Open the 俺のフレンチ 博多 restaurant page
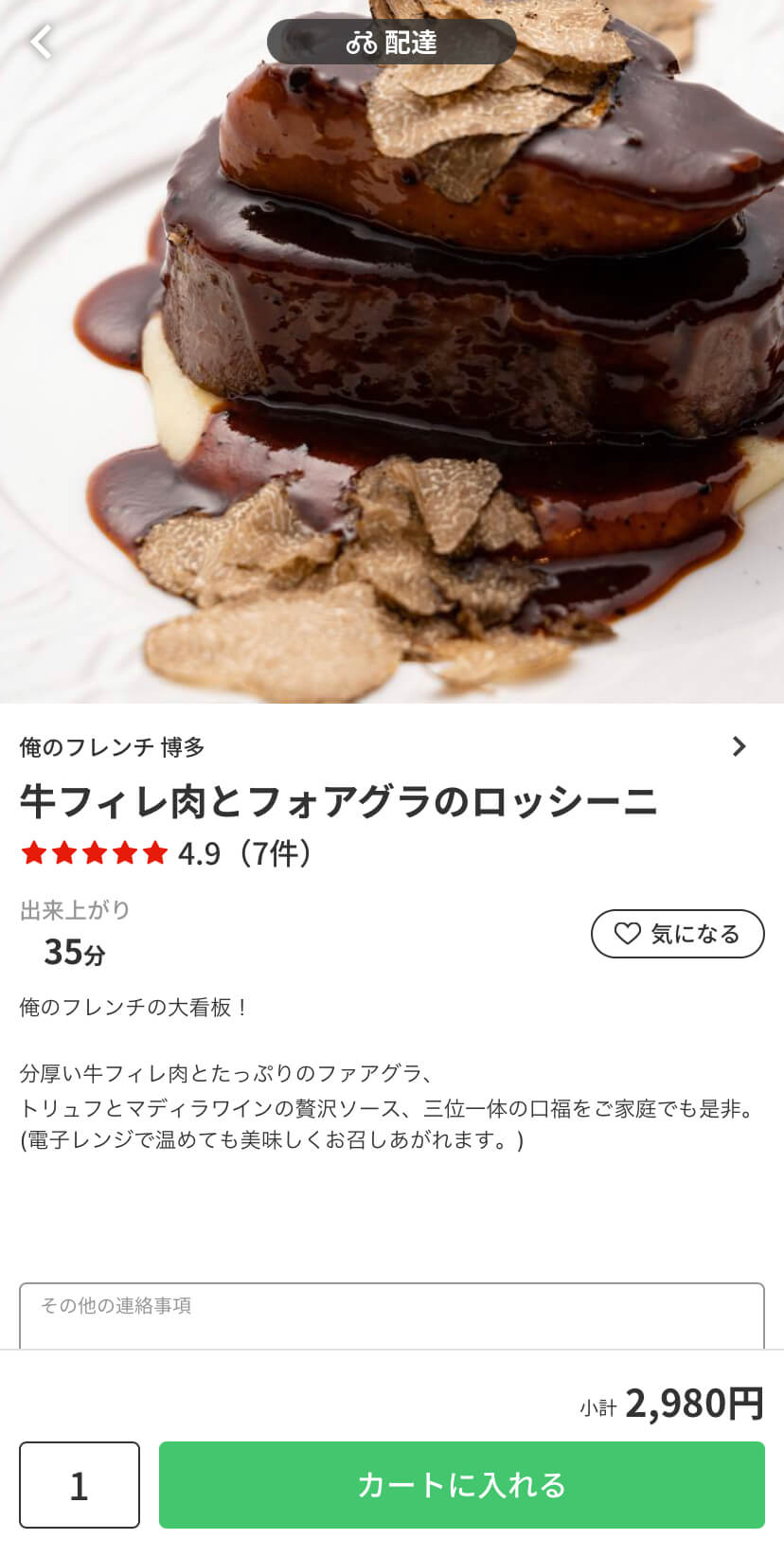The image size is (784, 1557). click(x=392, y=747)
